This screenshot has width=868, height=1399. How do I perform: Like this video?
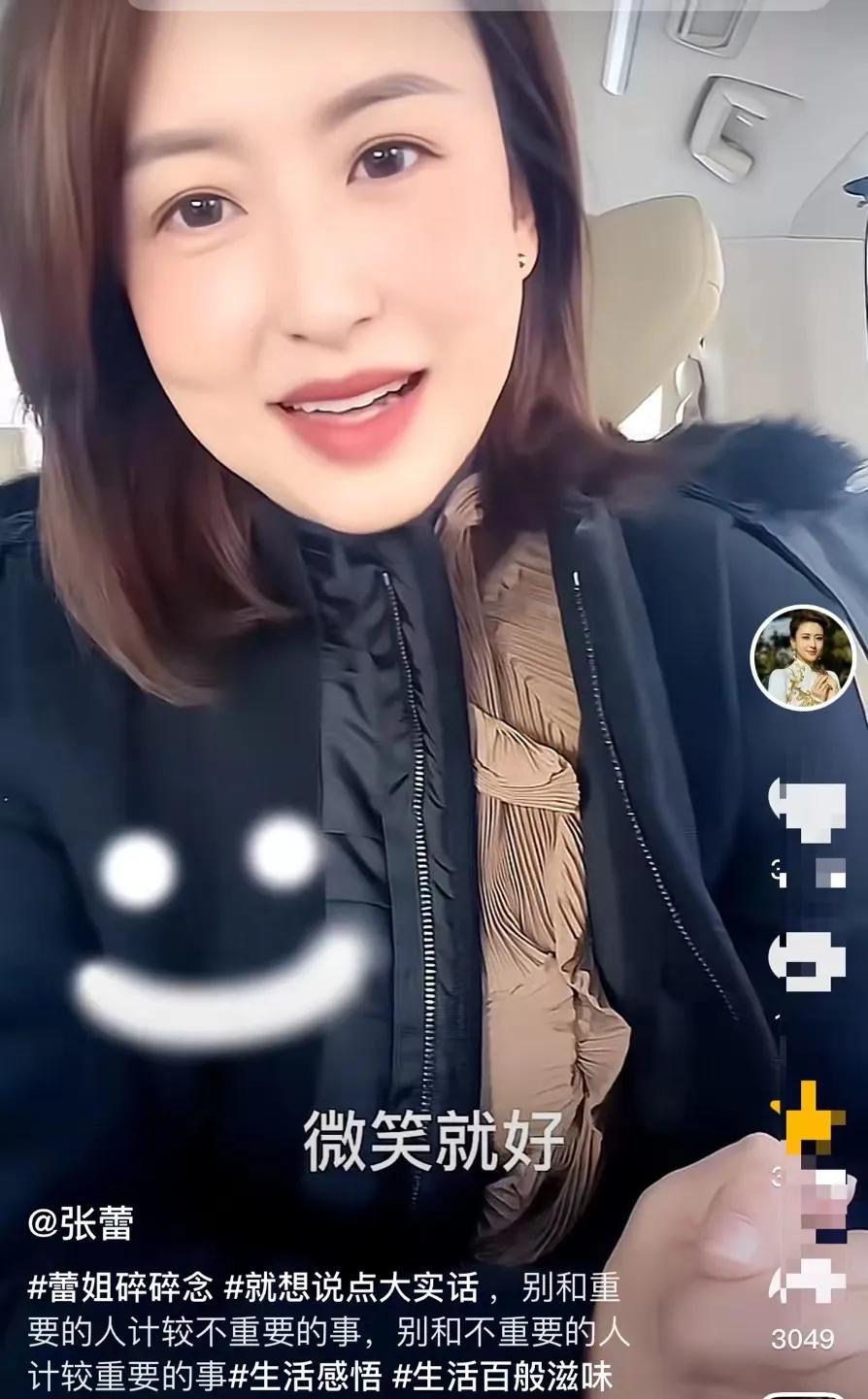pos(808,811)
